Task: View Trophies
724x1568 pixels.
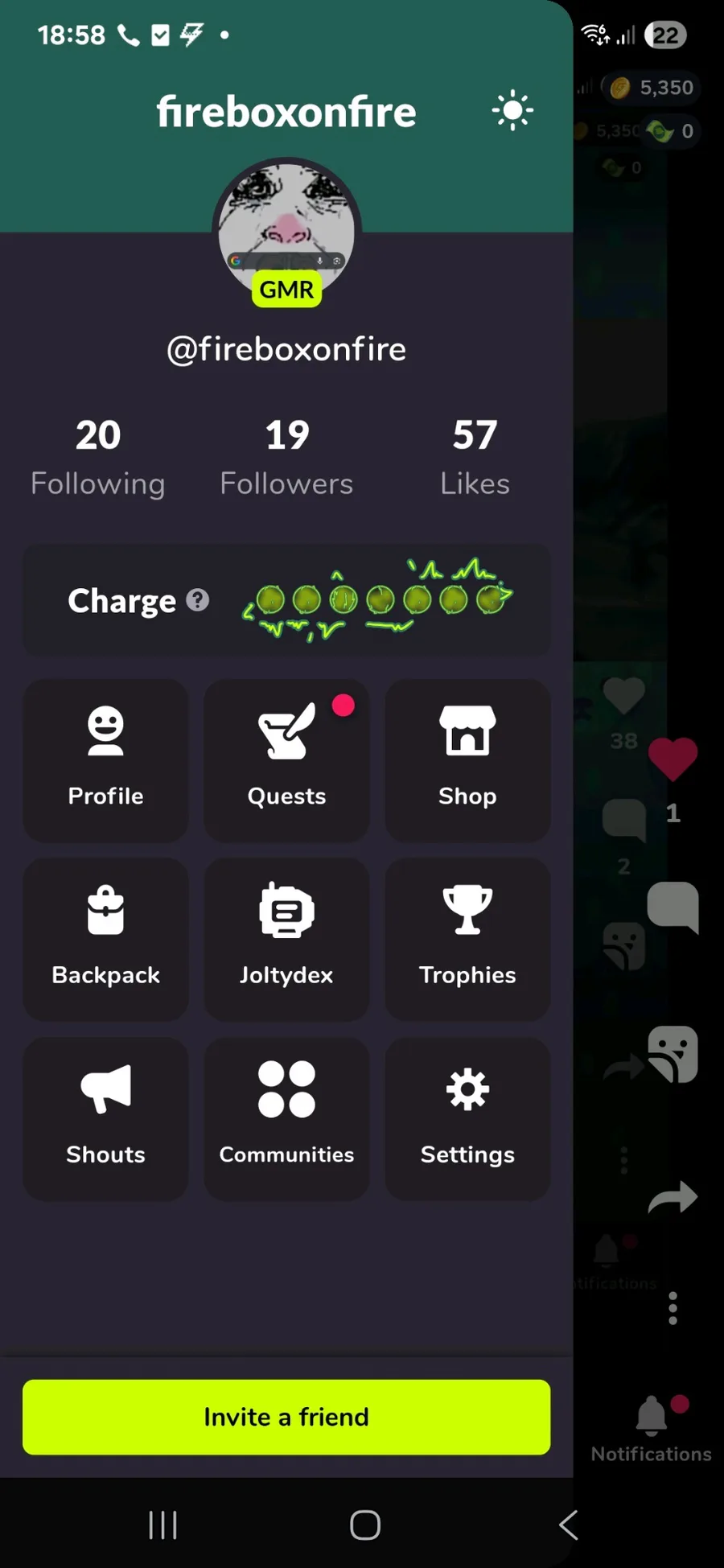Action: 467,940
